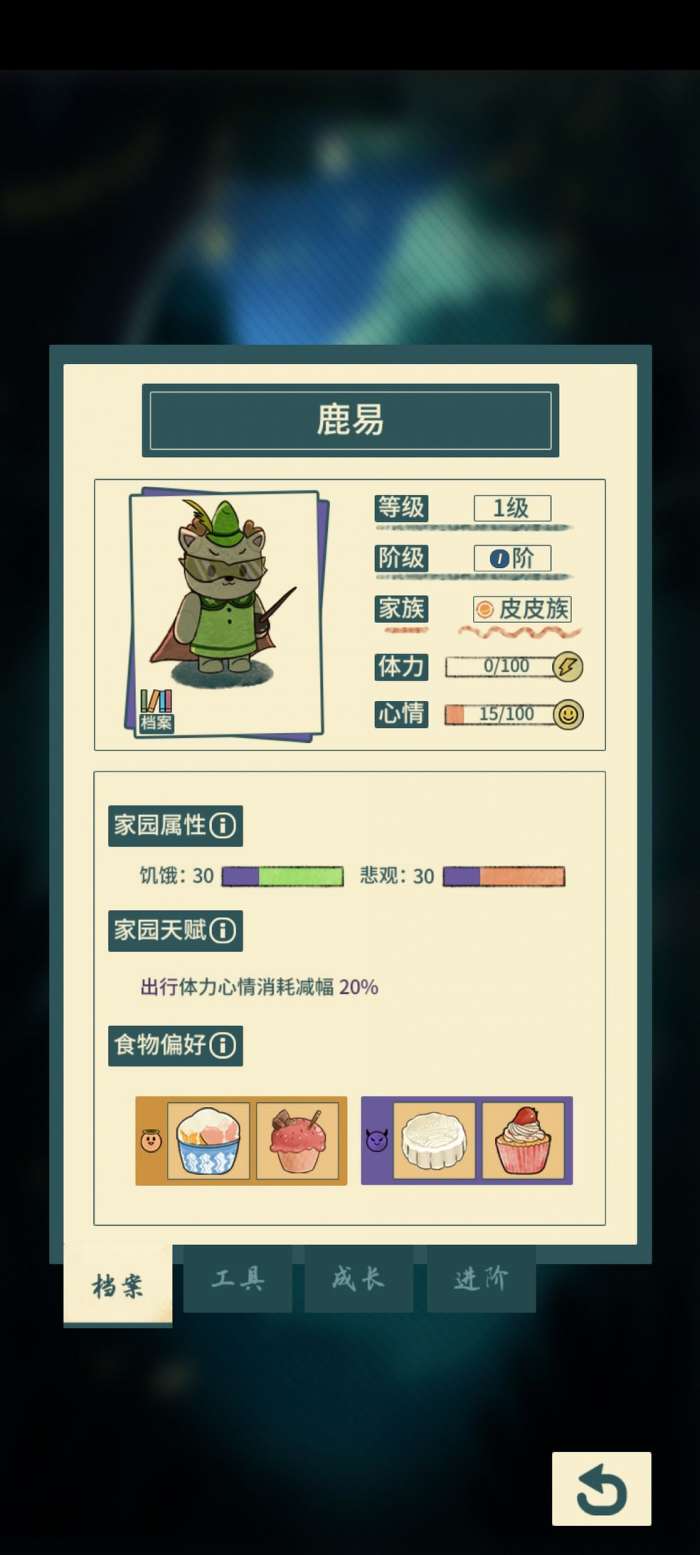Show info for 家园属性
This screenshot has height=1555, width=700.
[224, 826]
